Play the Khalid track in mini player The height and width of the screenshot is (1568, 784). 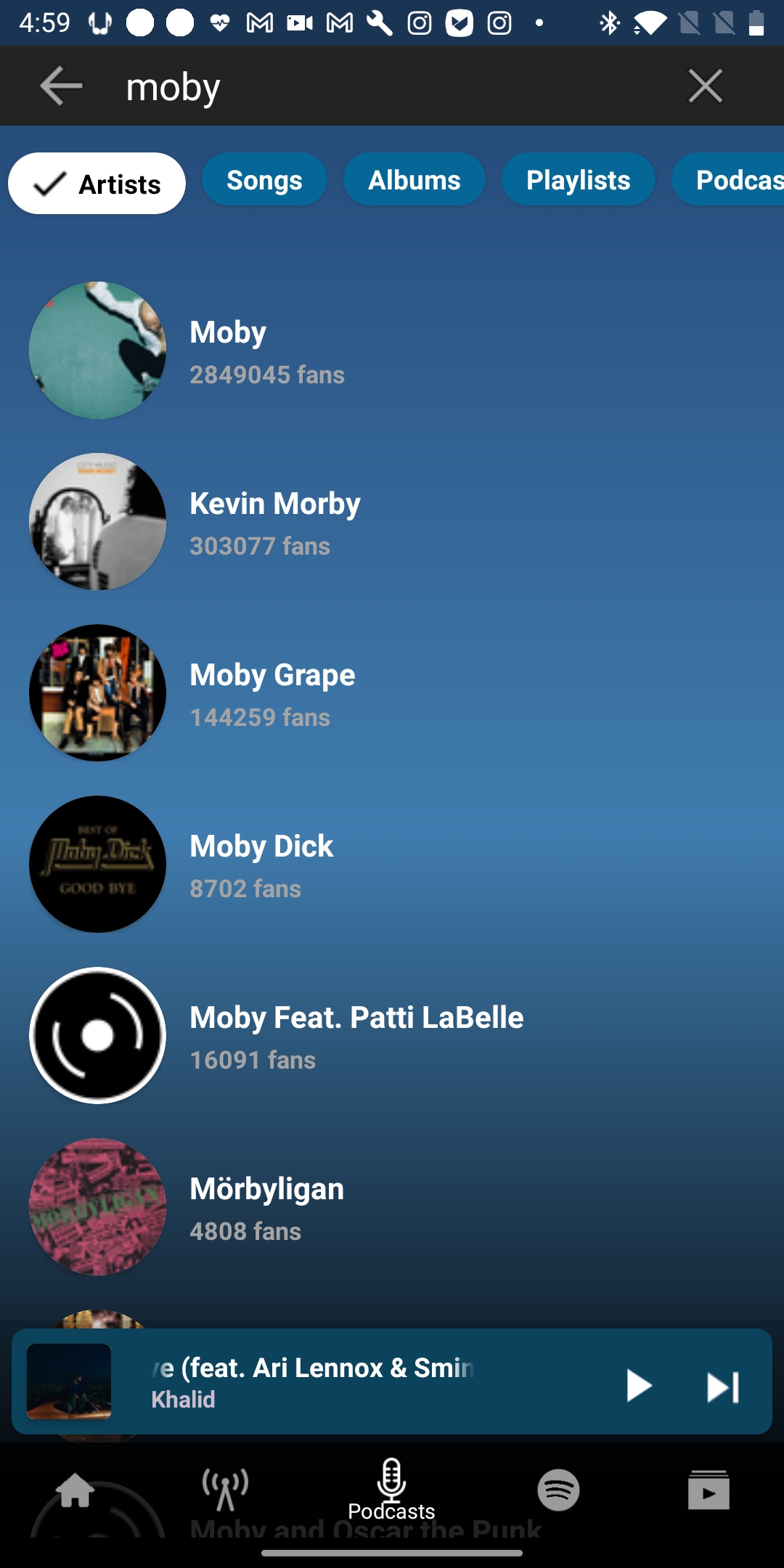point(638,1385)
